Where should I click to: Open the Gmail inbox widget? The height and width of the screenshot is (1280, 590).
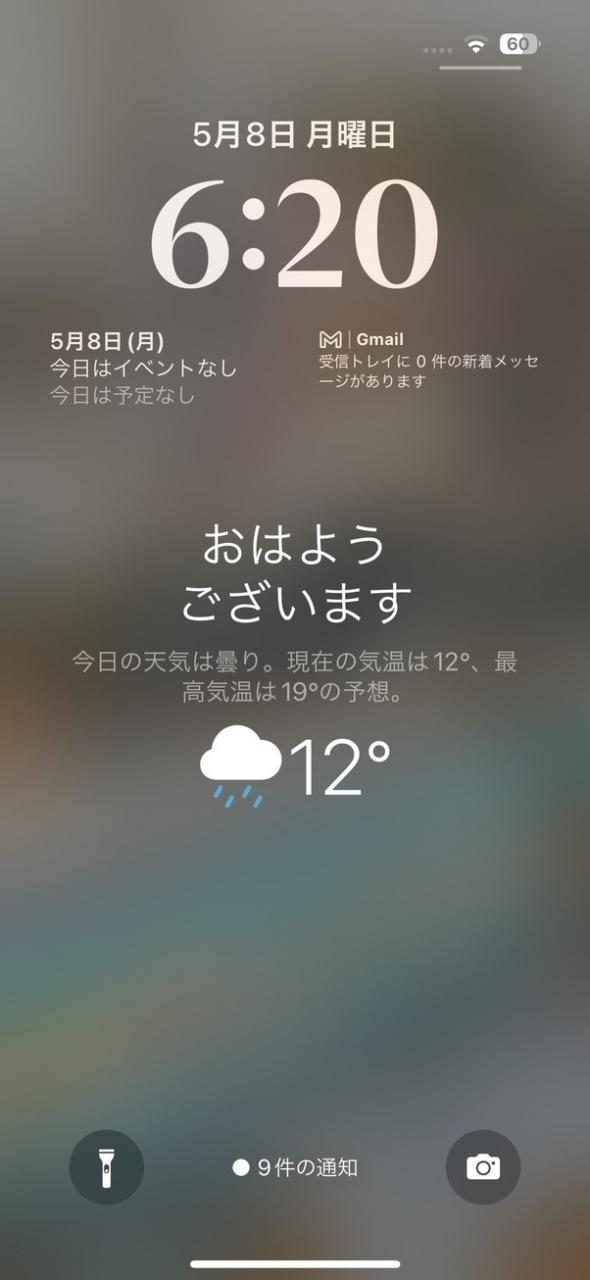tap(429, 360)
